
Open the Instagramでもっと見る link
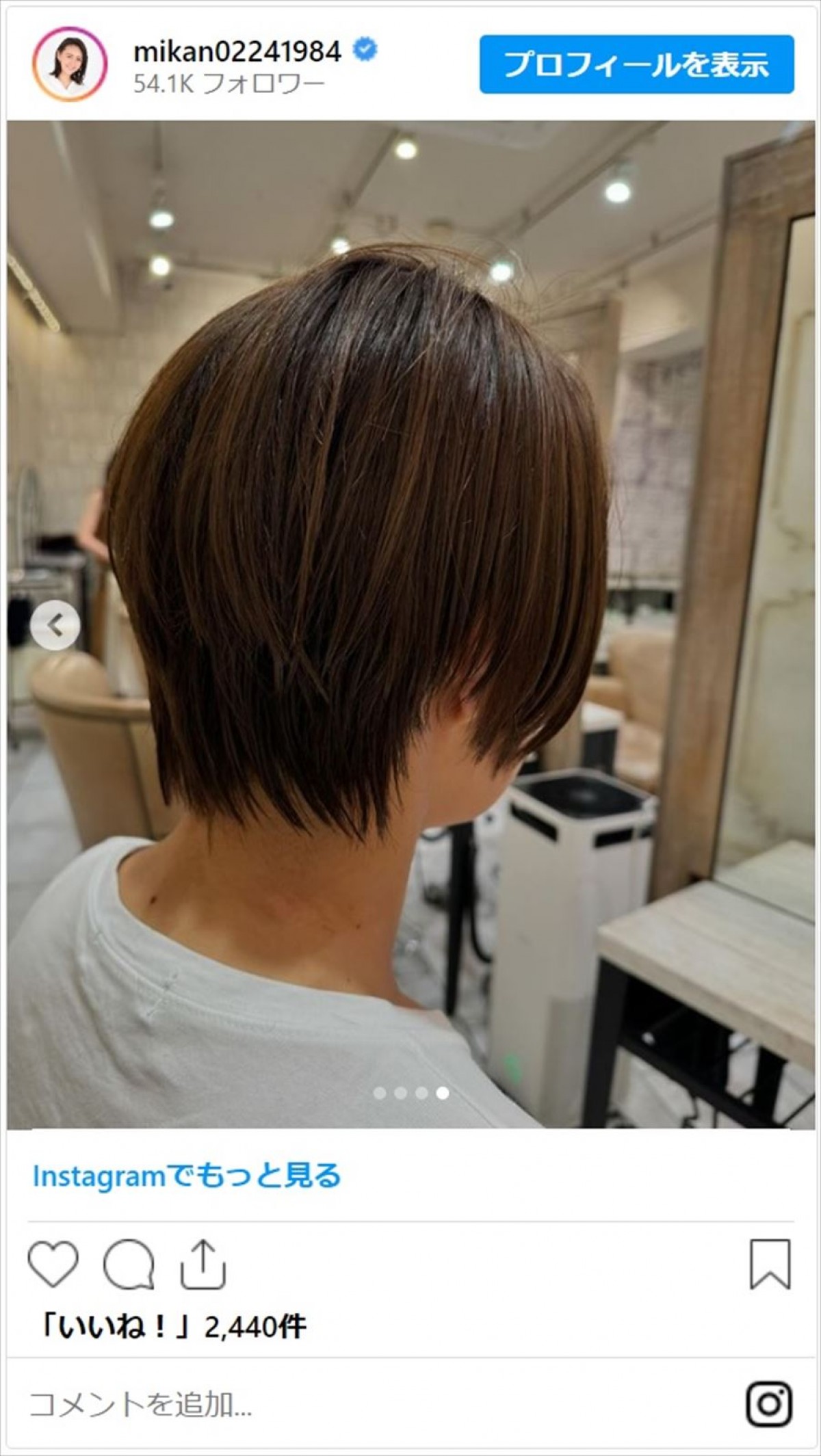click(x=187, y=1176)
